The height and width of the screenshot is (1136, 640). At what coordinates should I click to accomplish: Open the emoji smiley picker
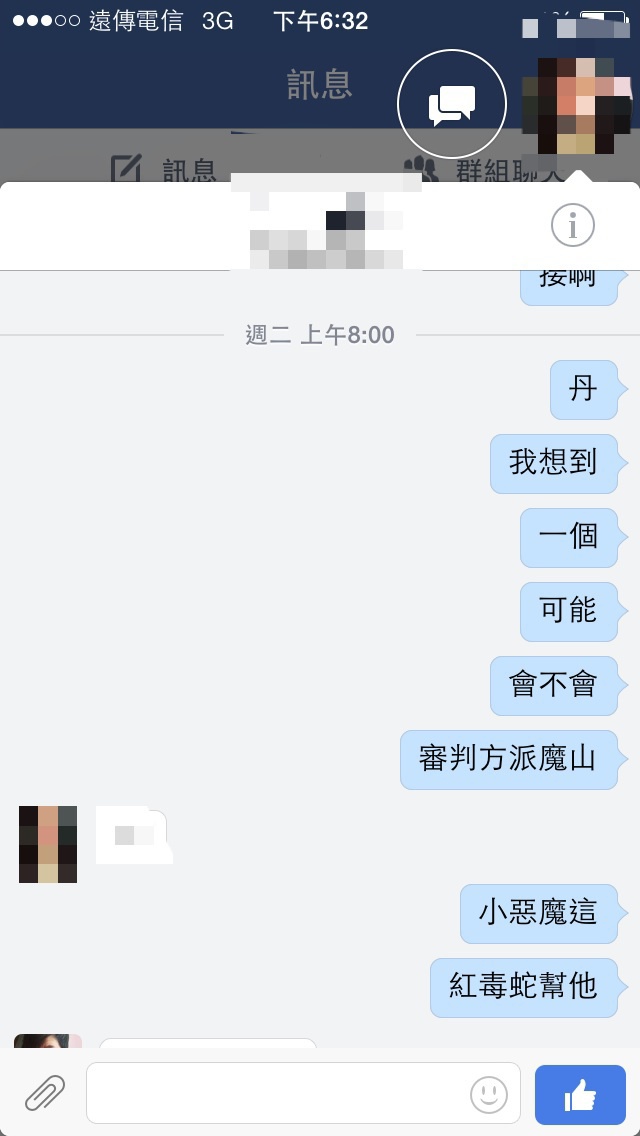coord(489,1095)
